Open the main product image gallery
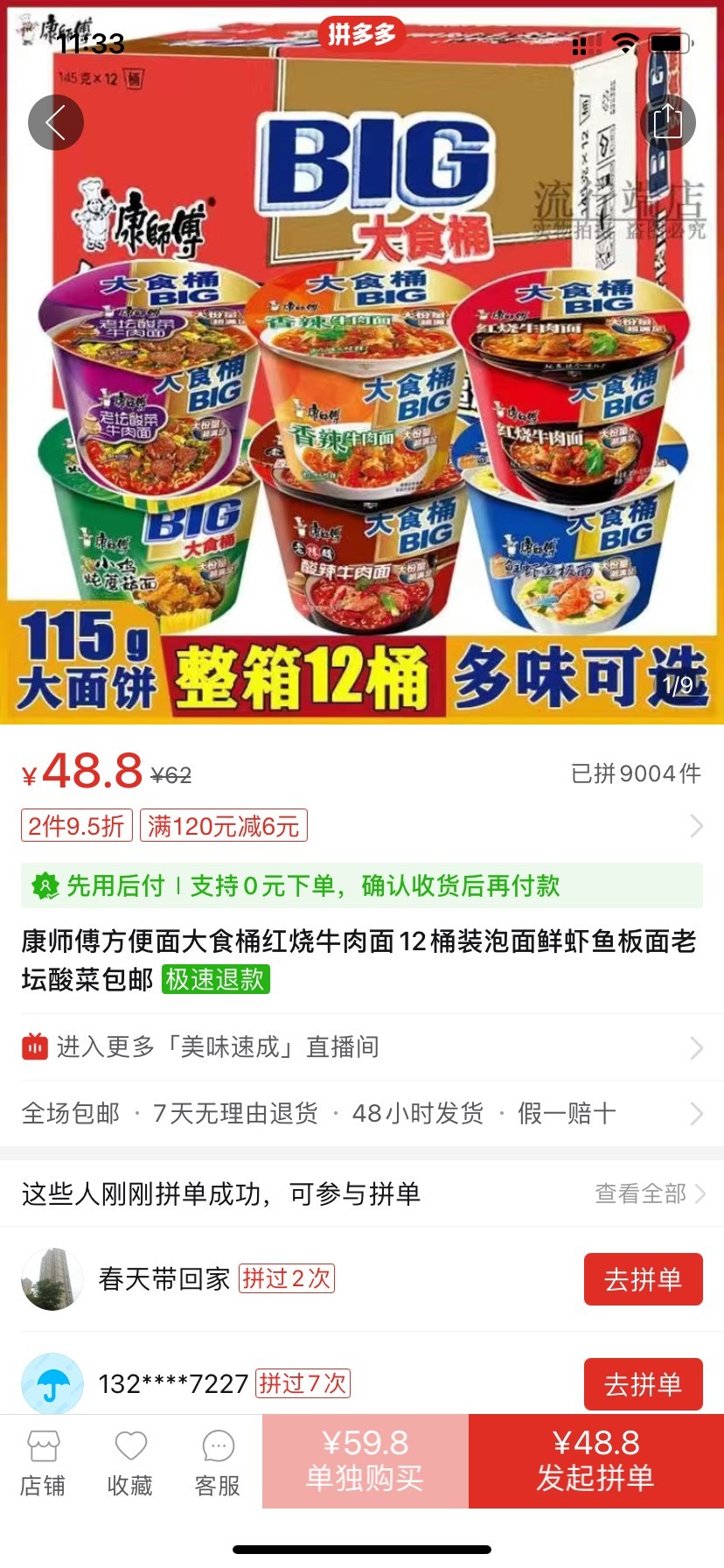724x1568 pixels. click(362, 362)
